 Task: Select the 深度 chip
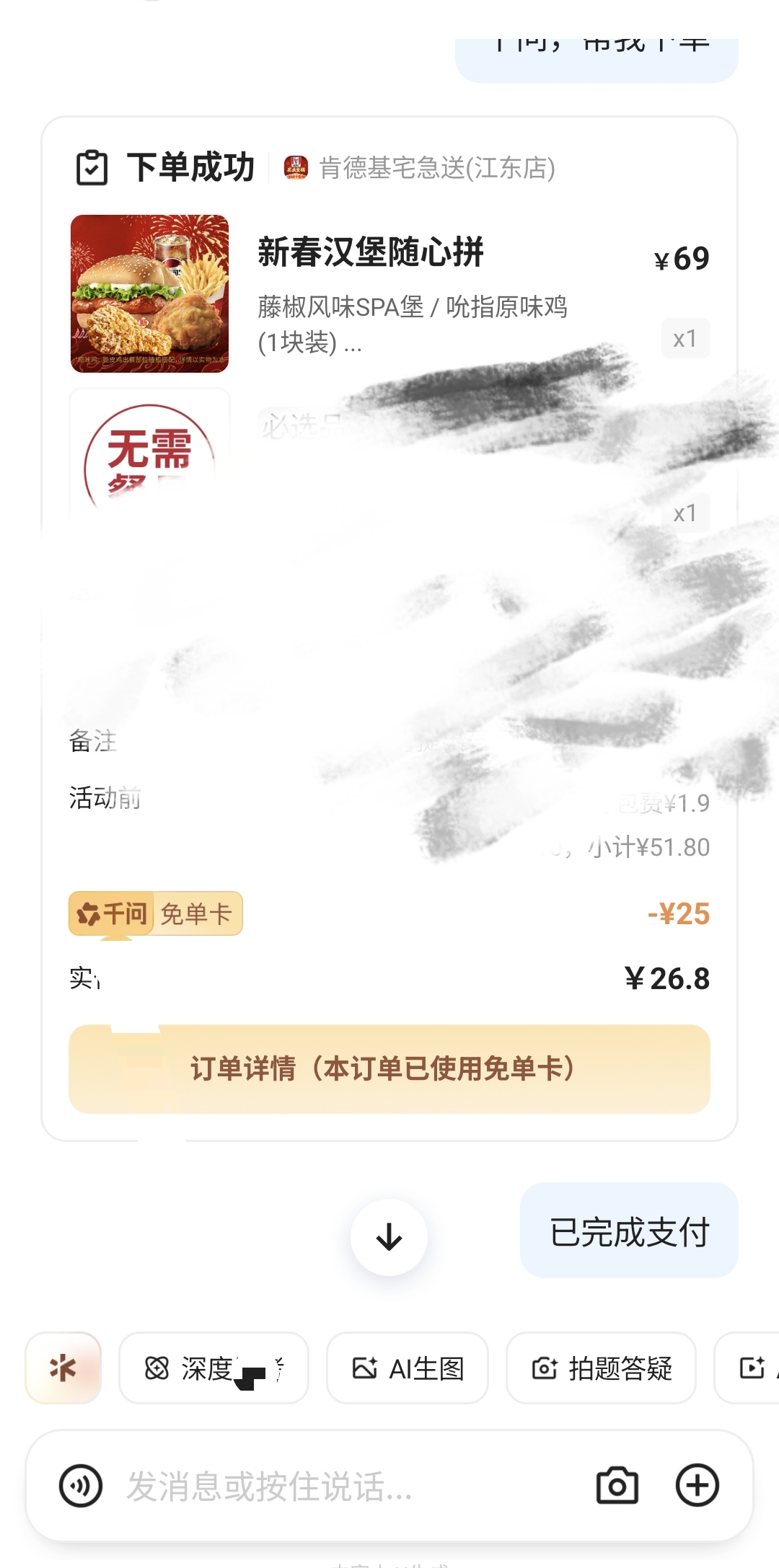[x=214, y=1368]
